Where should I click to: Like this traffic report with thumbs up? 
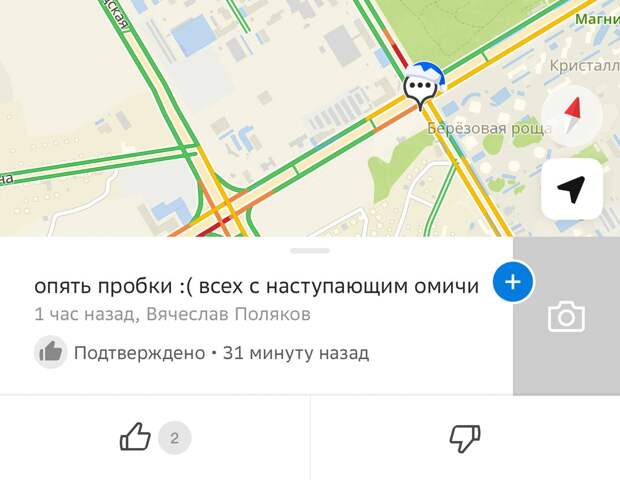(x=136, y=437)
